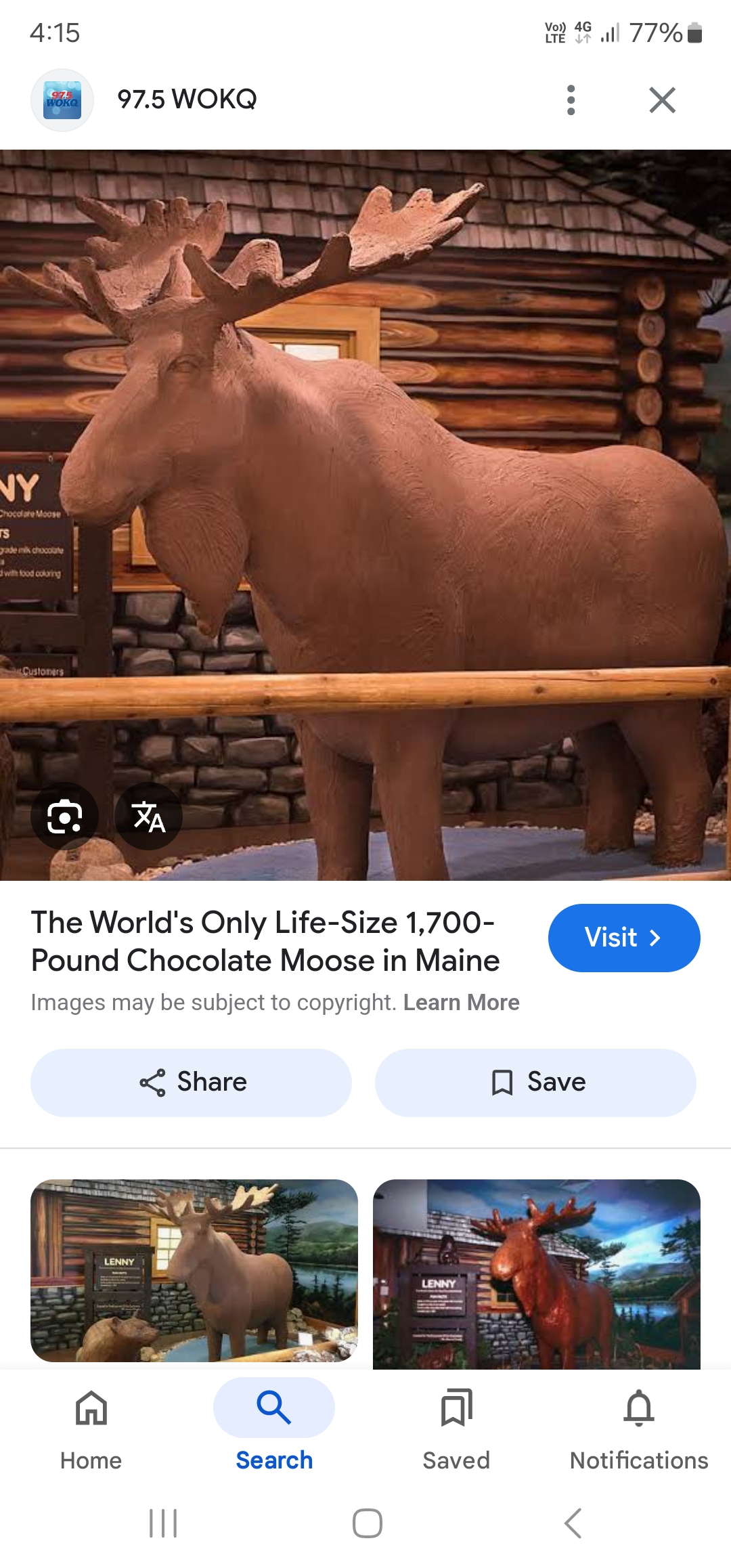Screen dimensions: 731x1568
Task: Share this chocolate moose image
Action: pos(192,1083)
